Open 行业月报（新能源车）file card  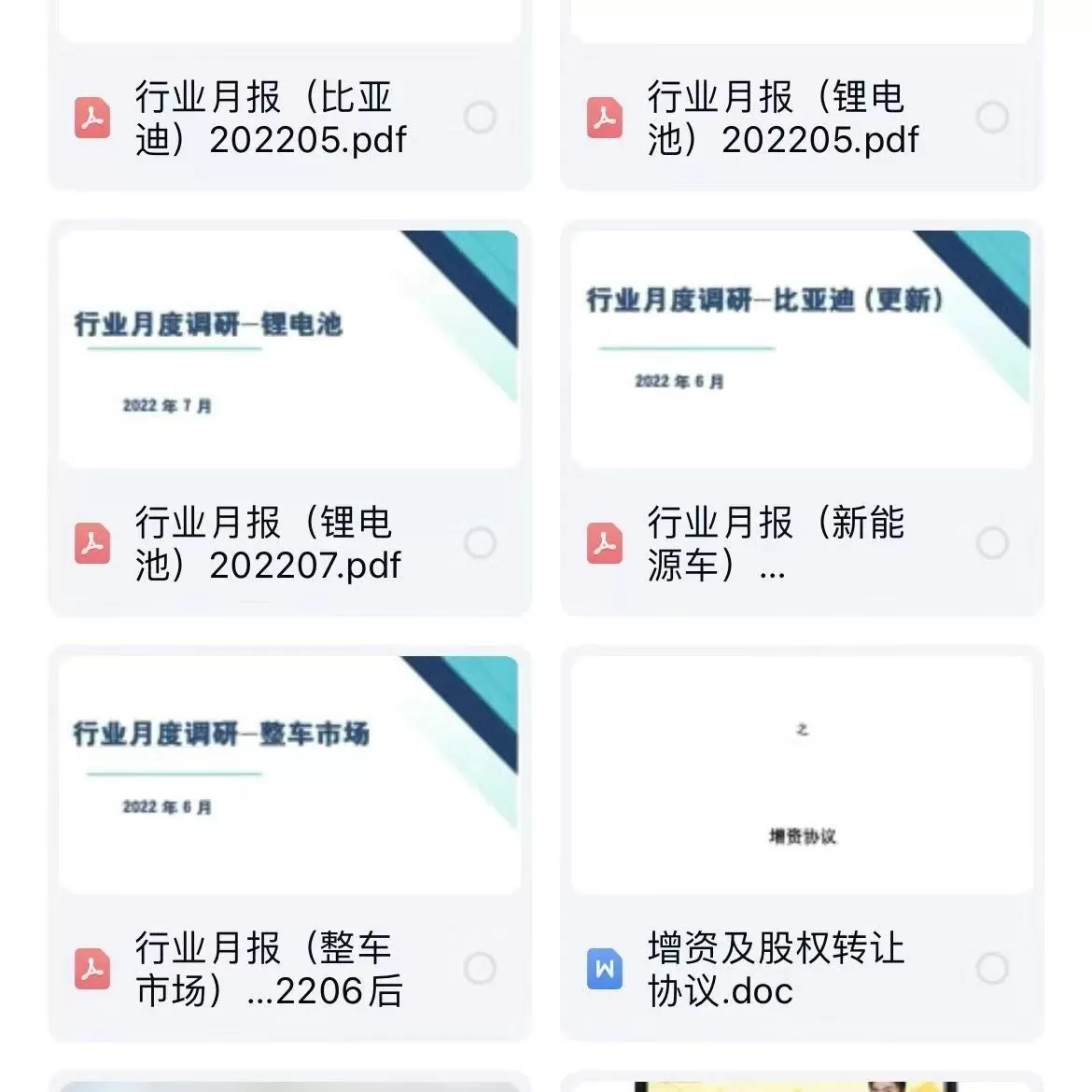click(x=801, y=348)
